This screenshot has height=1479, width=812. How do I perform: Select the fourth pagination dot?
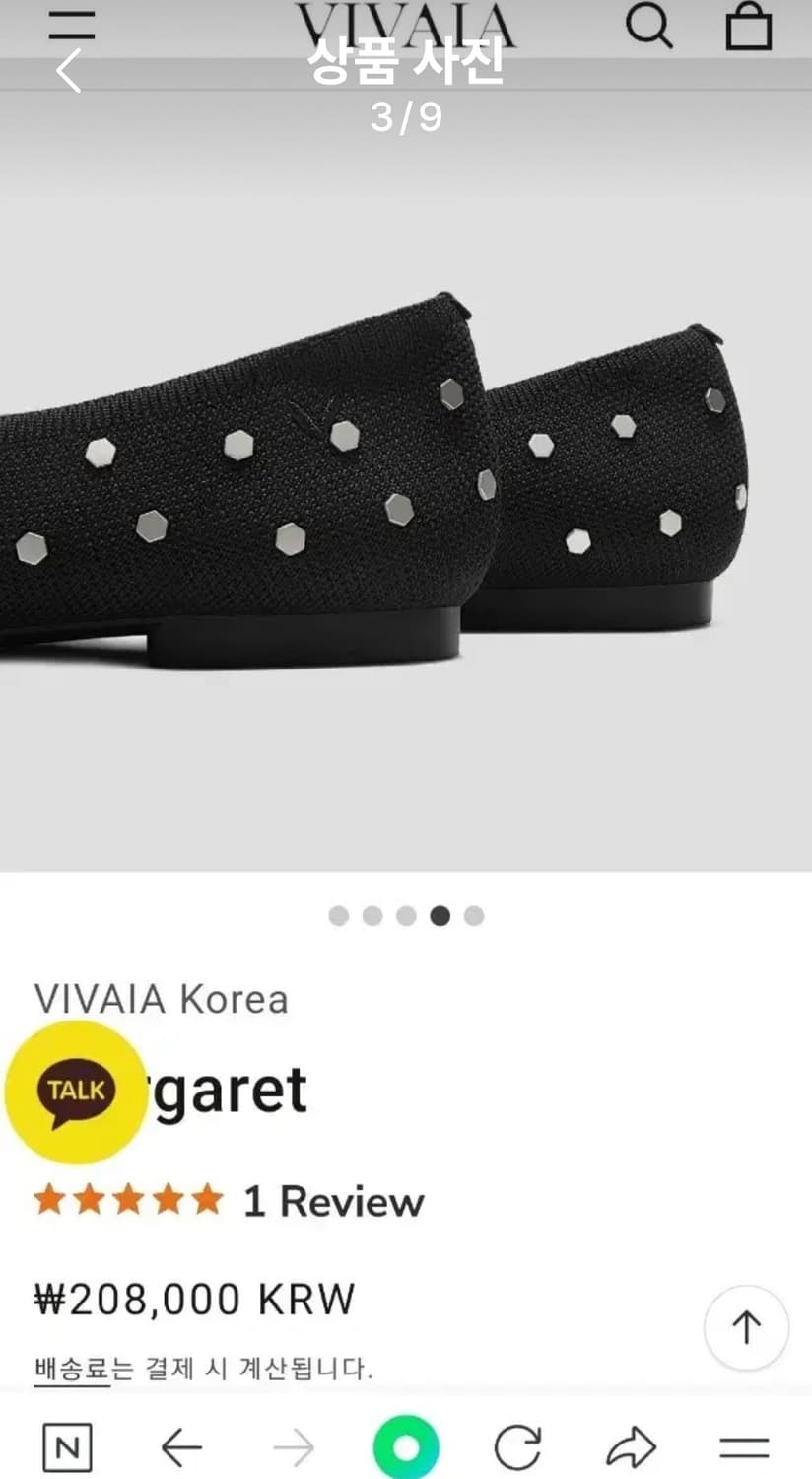pyautogui.click(x=438, y=916)
